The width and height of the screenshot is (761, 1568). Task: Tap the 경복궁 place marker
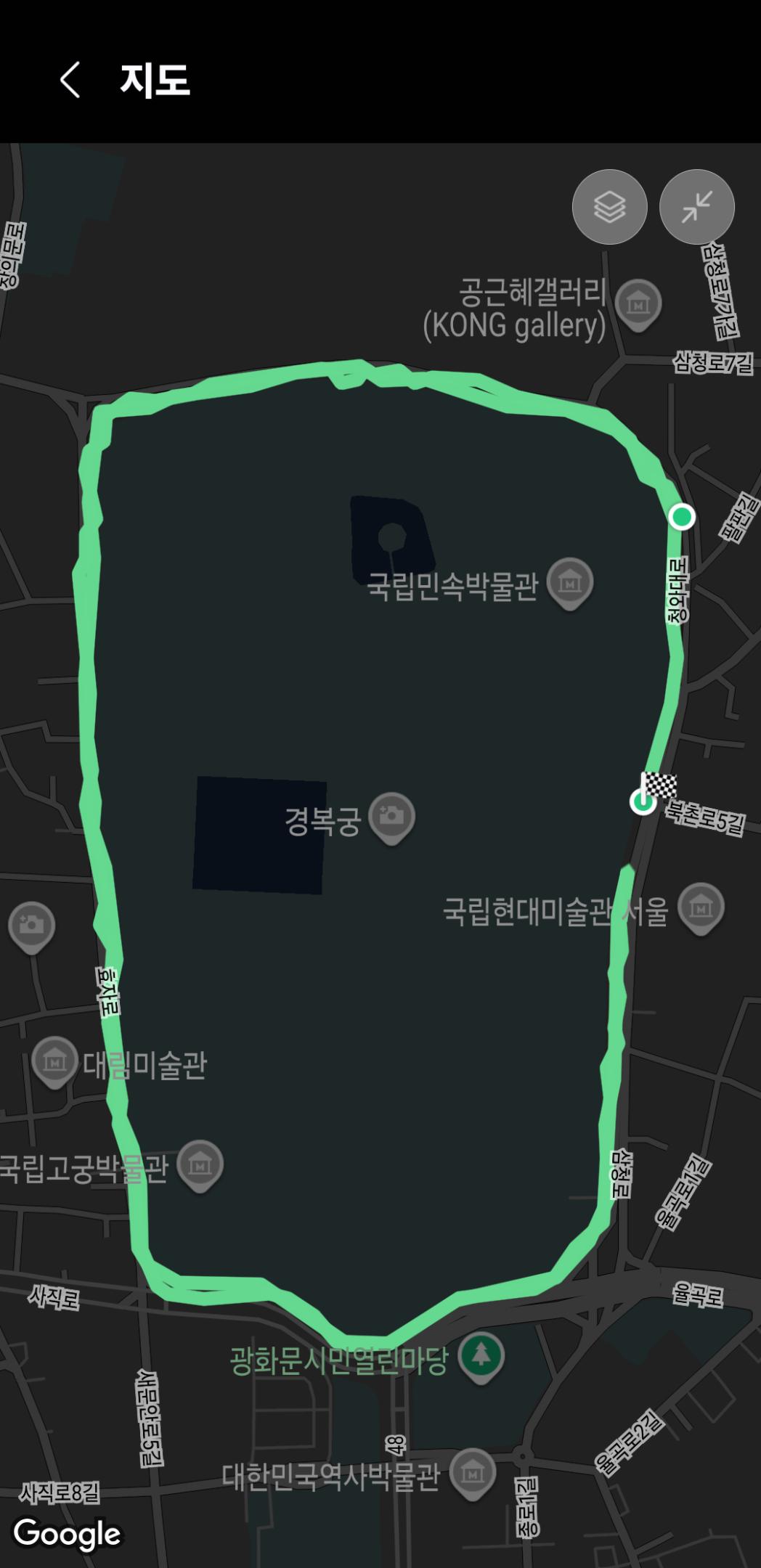tap(391, 817)
